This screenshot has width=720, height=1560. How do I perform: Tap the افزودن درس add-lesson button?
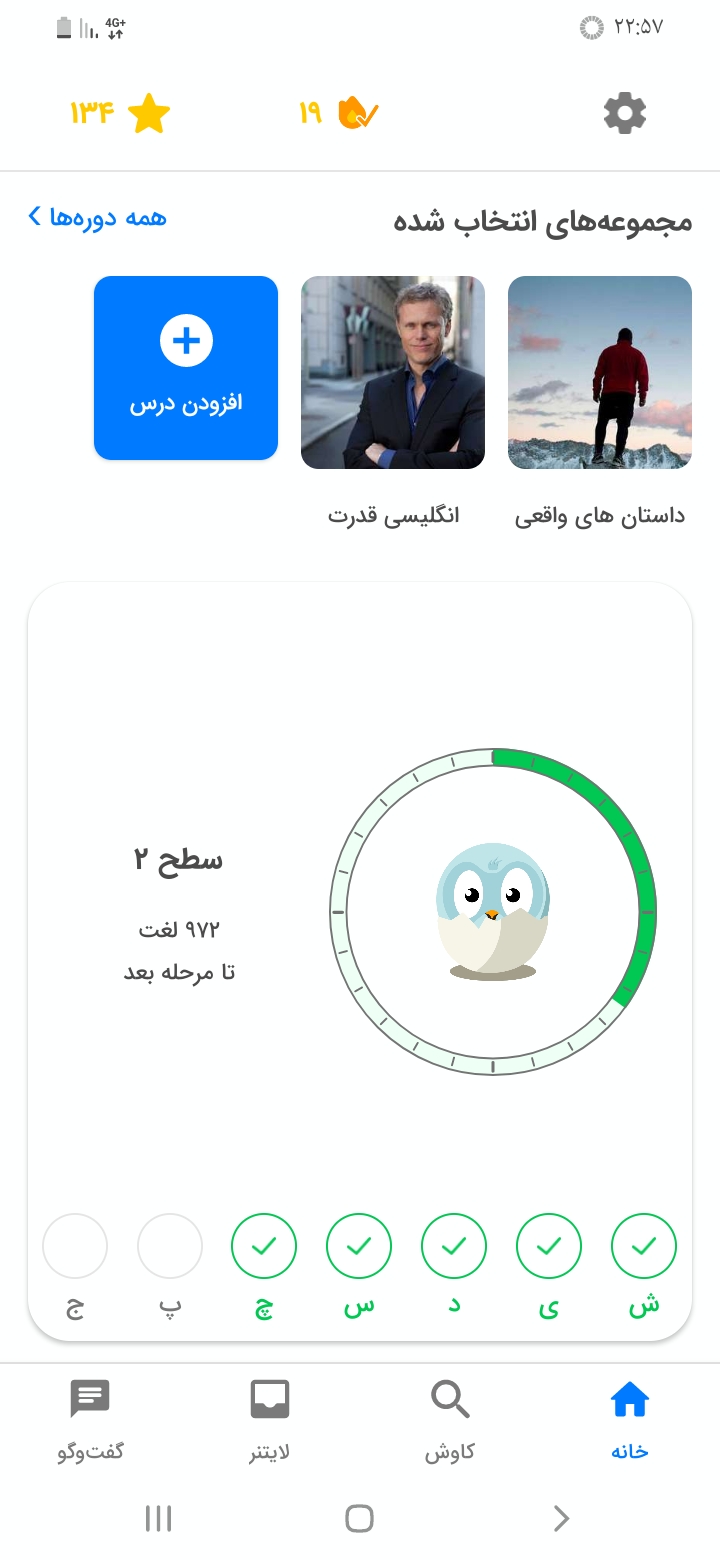pos(186,368)
